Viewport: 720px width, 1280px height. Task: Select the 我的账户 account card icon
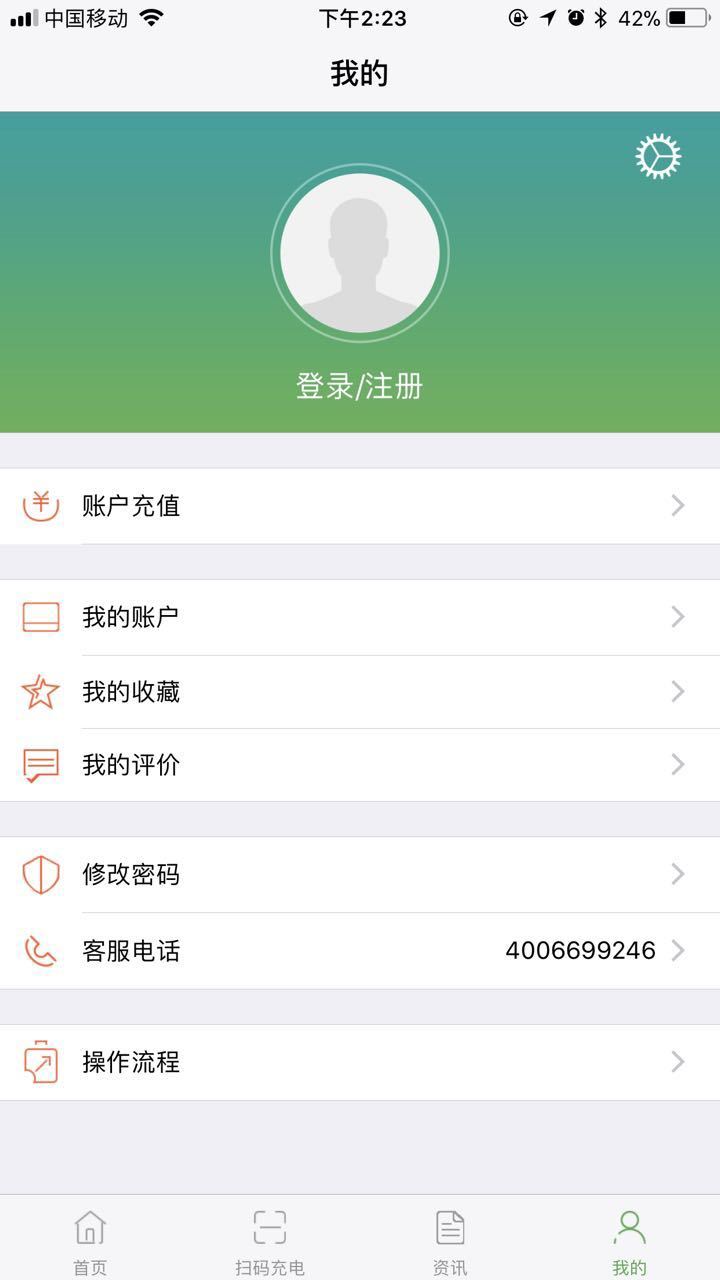coord(40,617)
